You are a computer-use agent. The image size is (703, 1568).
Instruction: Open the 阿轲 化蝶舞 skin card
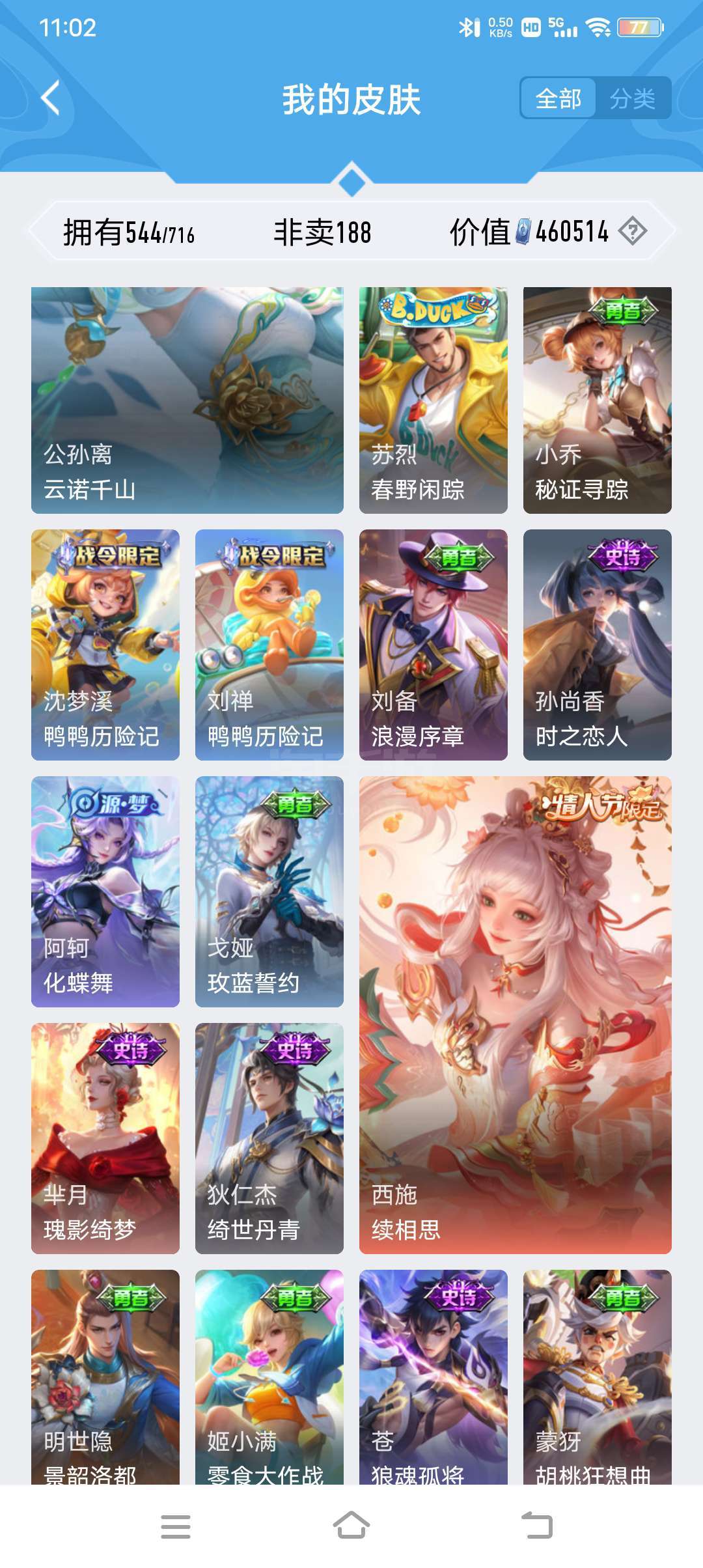click(105, 891)
